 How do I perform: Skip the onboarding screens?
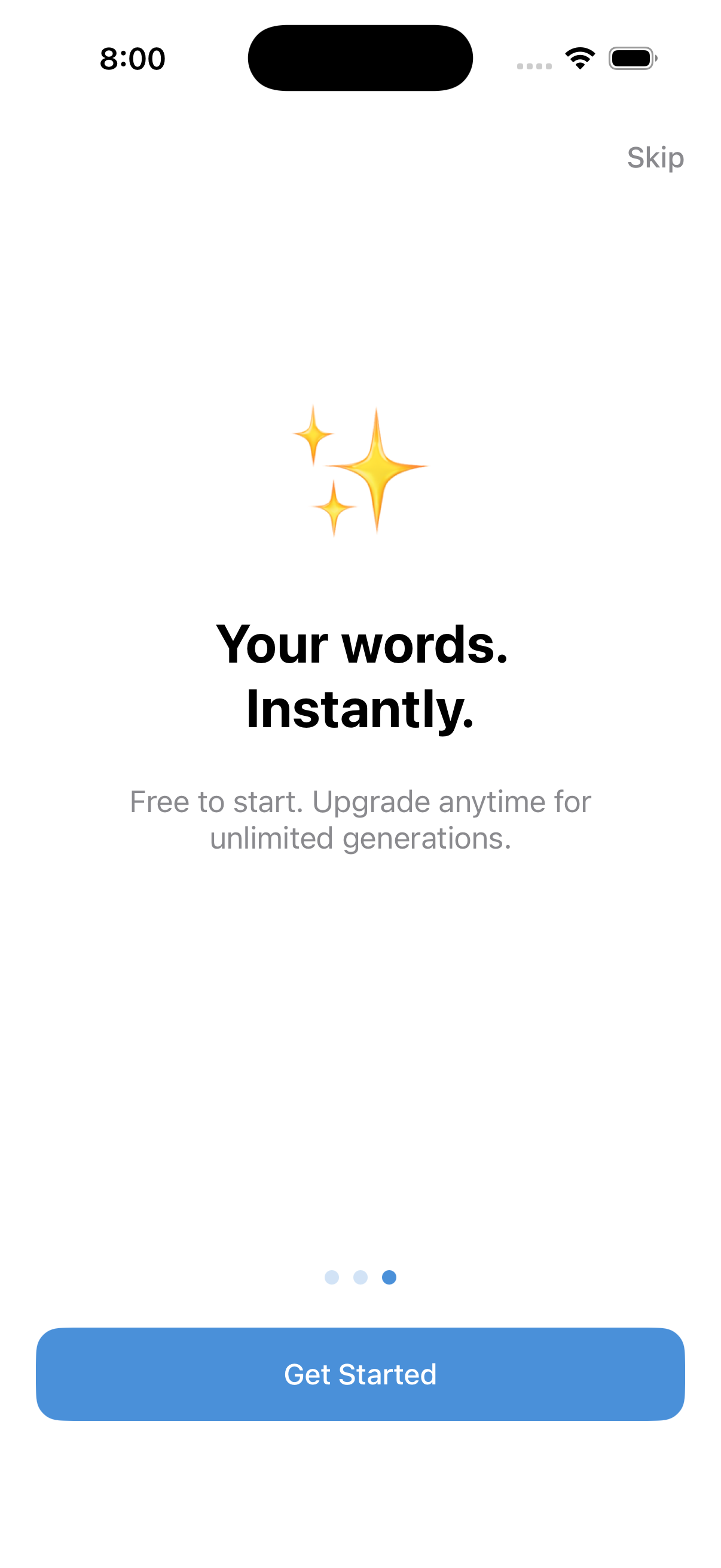point(655,158)
